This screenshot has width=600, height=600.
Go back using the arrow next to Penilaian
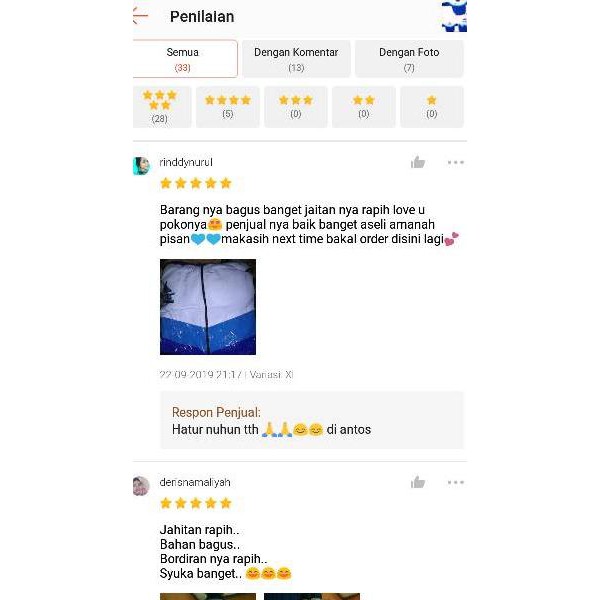(140, 16)
